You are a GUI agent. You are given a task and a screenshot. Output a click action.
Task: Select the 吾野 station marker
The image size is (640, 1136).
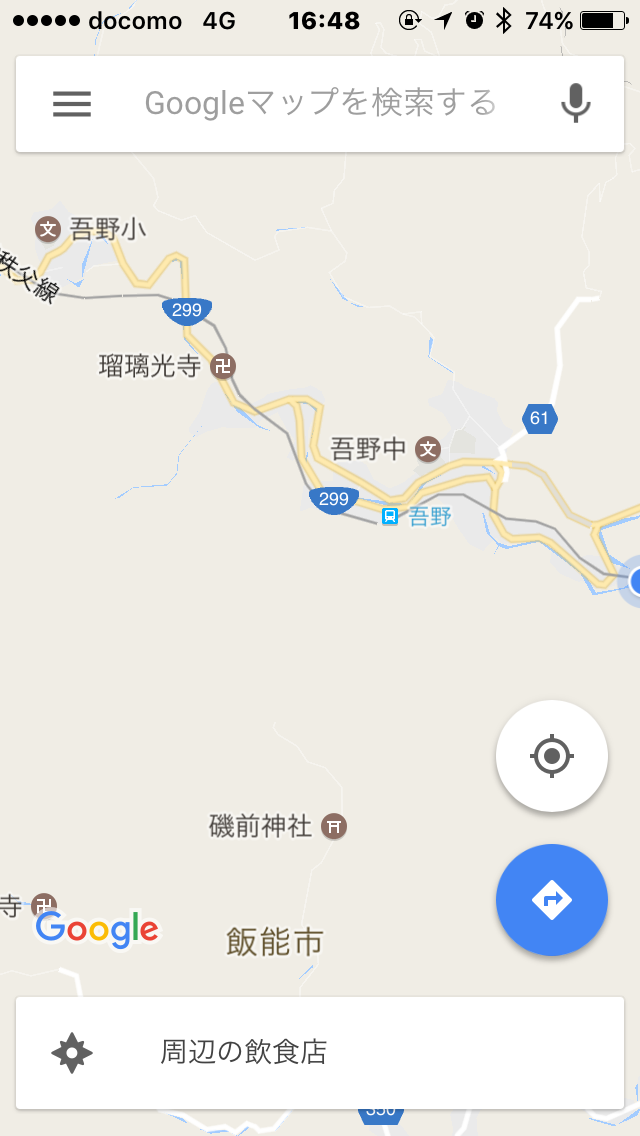390,516
